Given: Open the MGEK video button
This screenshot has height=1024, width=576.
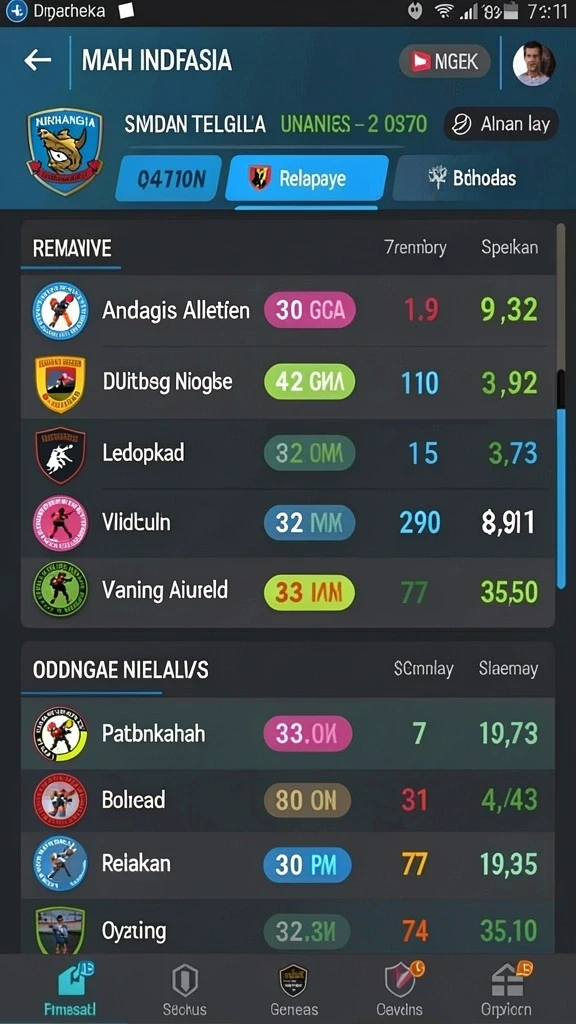Looking at the screenshot, I should coord(444,61).
